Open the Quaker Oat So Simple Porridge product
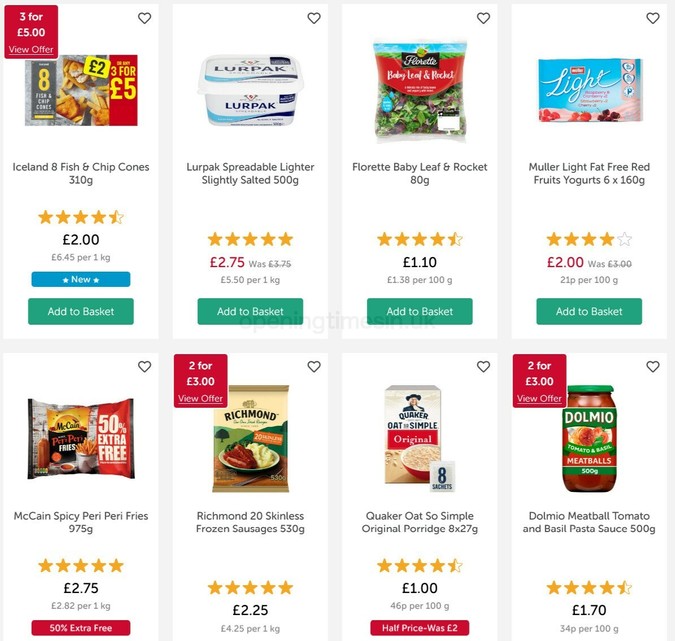This screenshot has width=675, height=641. tap(419, 522)
